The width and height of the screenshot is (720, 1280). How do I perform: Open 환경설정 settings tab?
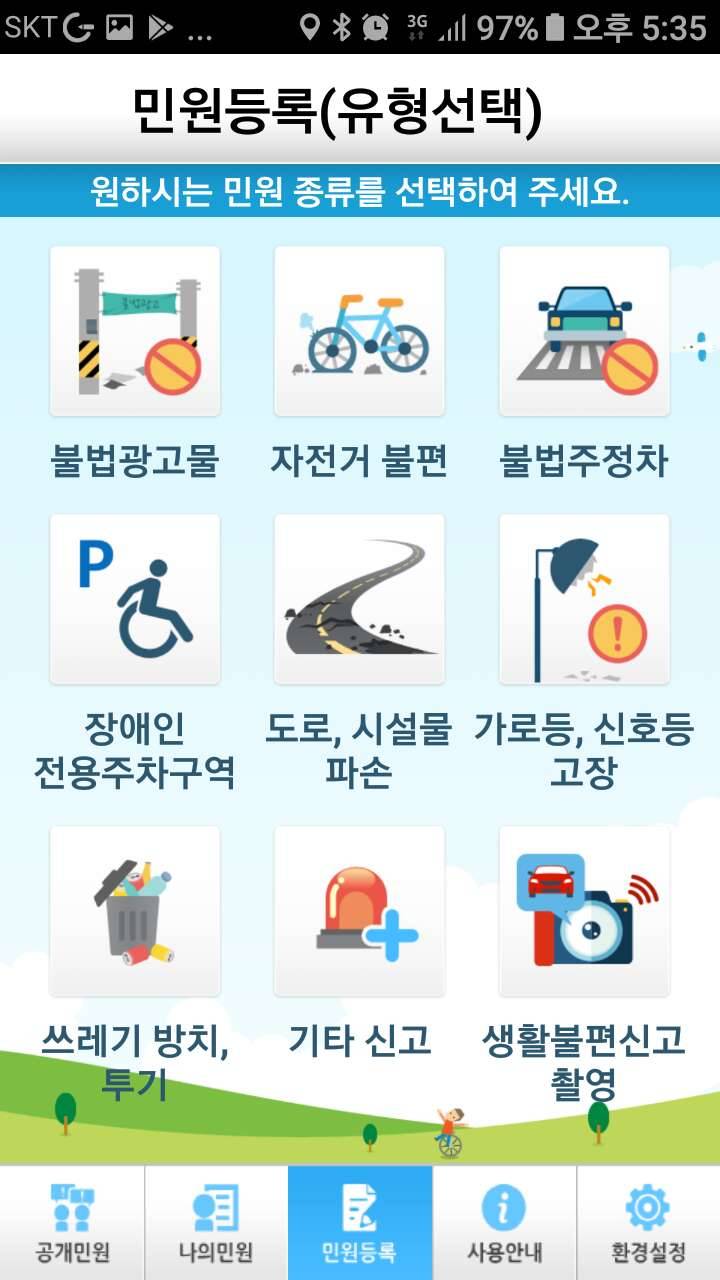coord(648,1222)
